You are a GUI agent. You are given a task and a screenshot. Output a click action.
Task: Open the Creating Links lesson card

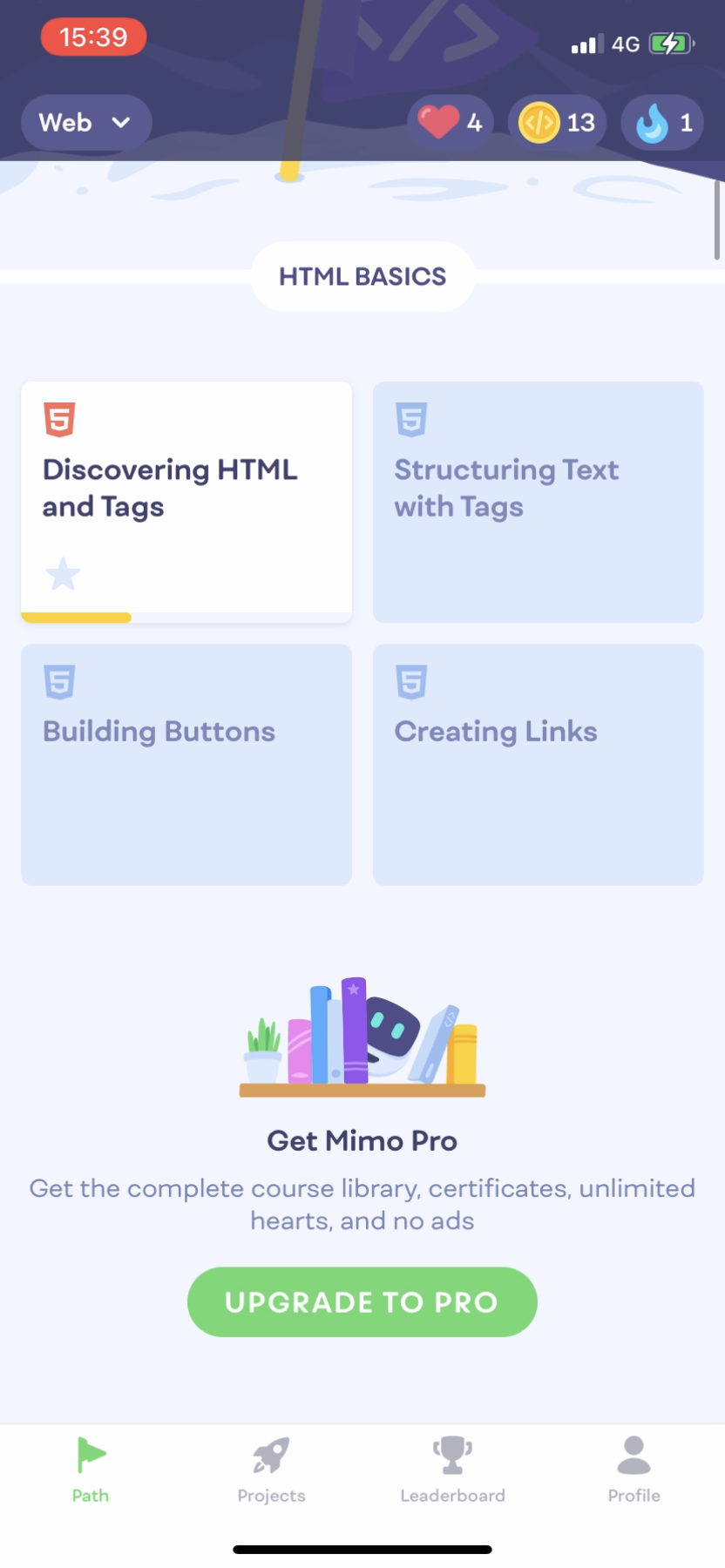[538, 764]
